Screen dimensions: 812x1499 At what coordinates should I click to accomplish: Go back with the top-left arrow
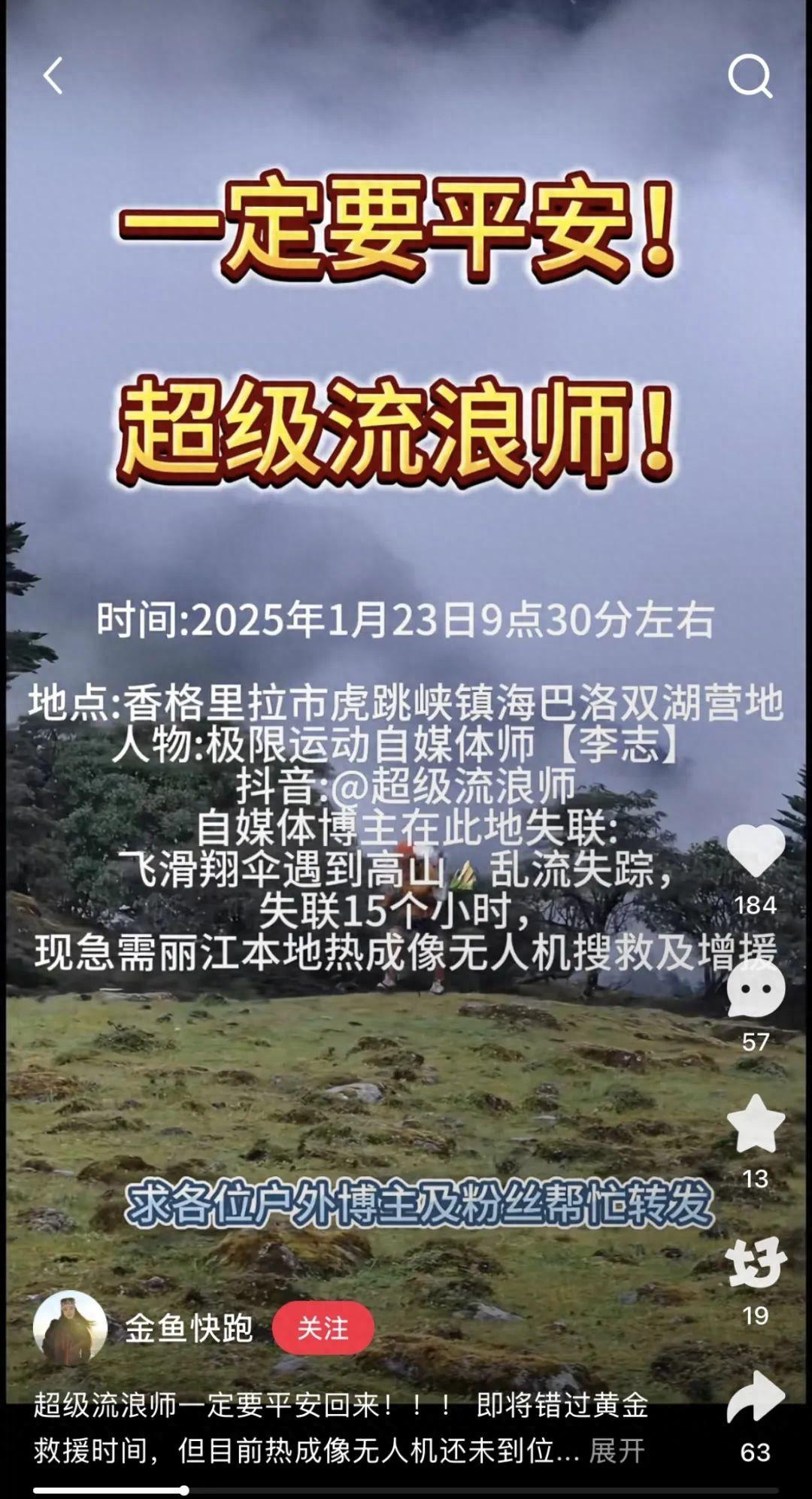pos(53,76)
